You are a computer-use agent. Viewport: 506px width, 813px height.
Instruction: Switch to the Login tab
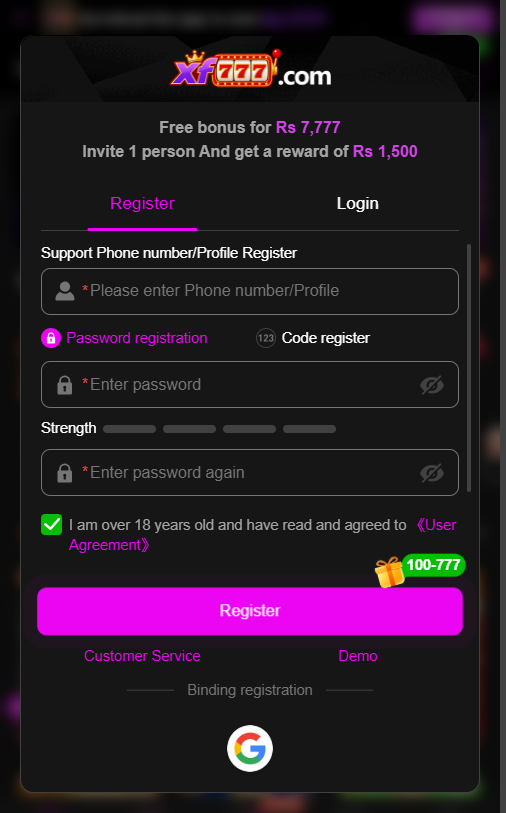(x=357, y=203)
